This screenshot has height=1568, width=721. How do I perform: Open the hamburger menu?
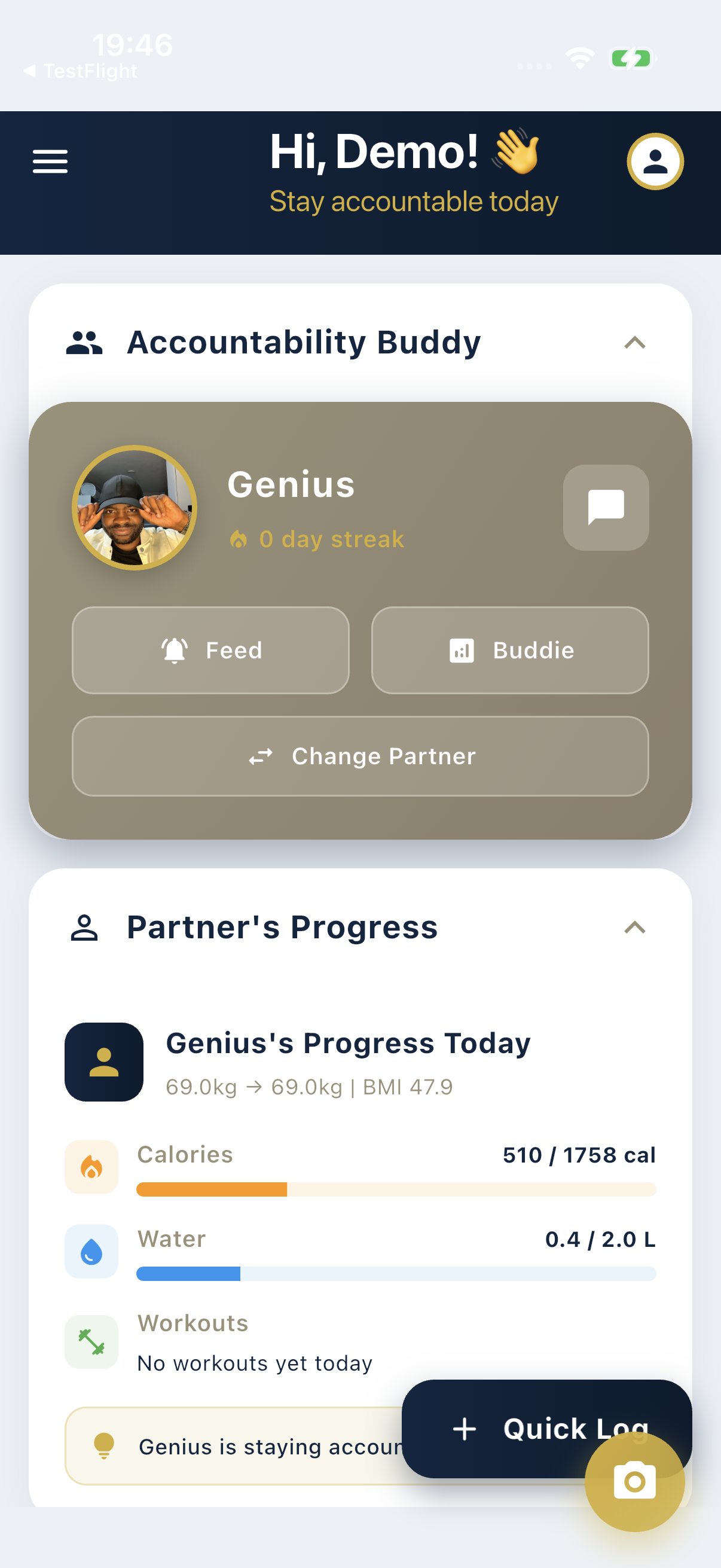pos(50,161)
